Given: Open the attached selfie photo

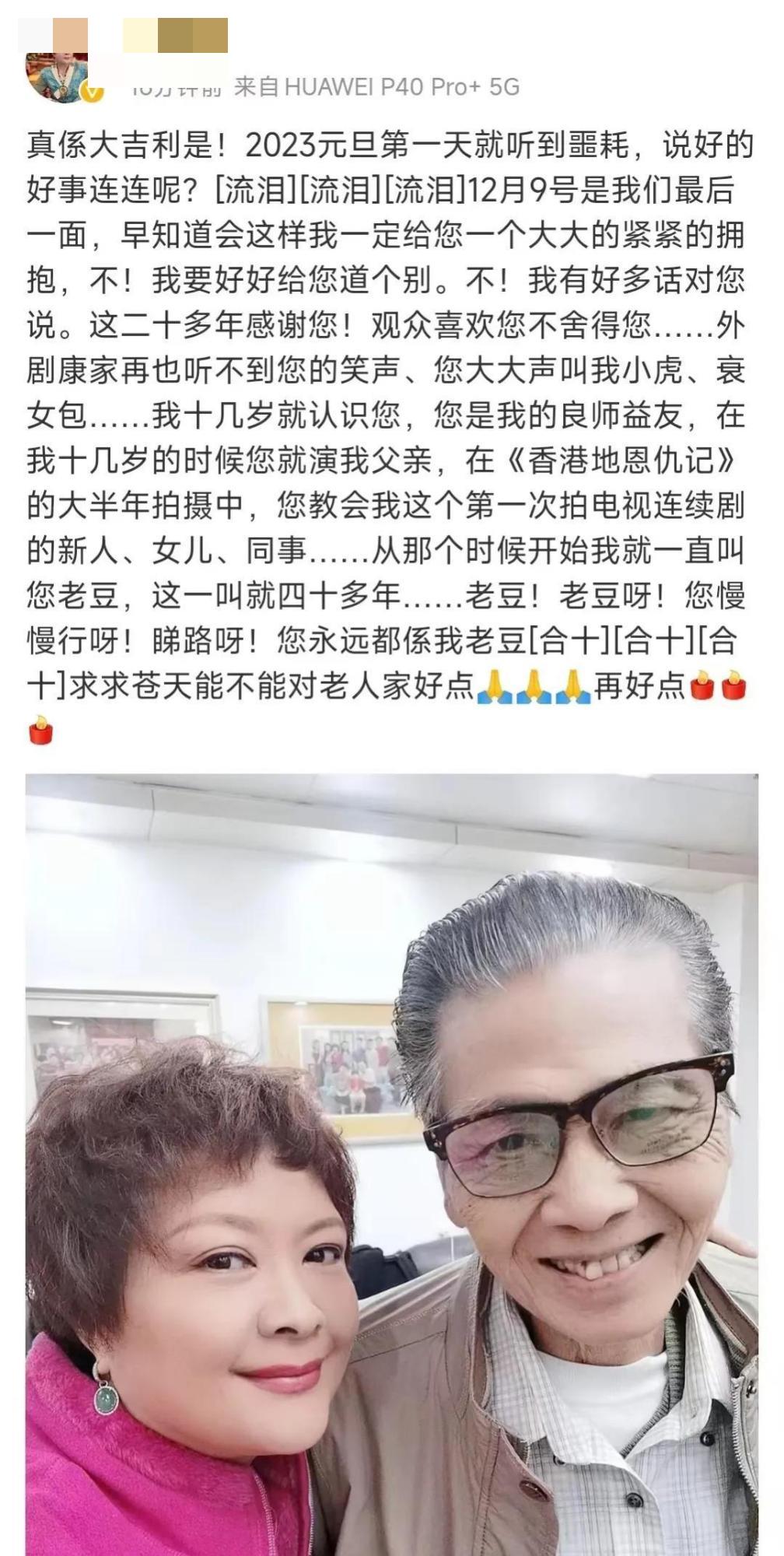Looking at the screenshot, I should (391, 1163).
